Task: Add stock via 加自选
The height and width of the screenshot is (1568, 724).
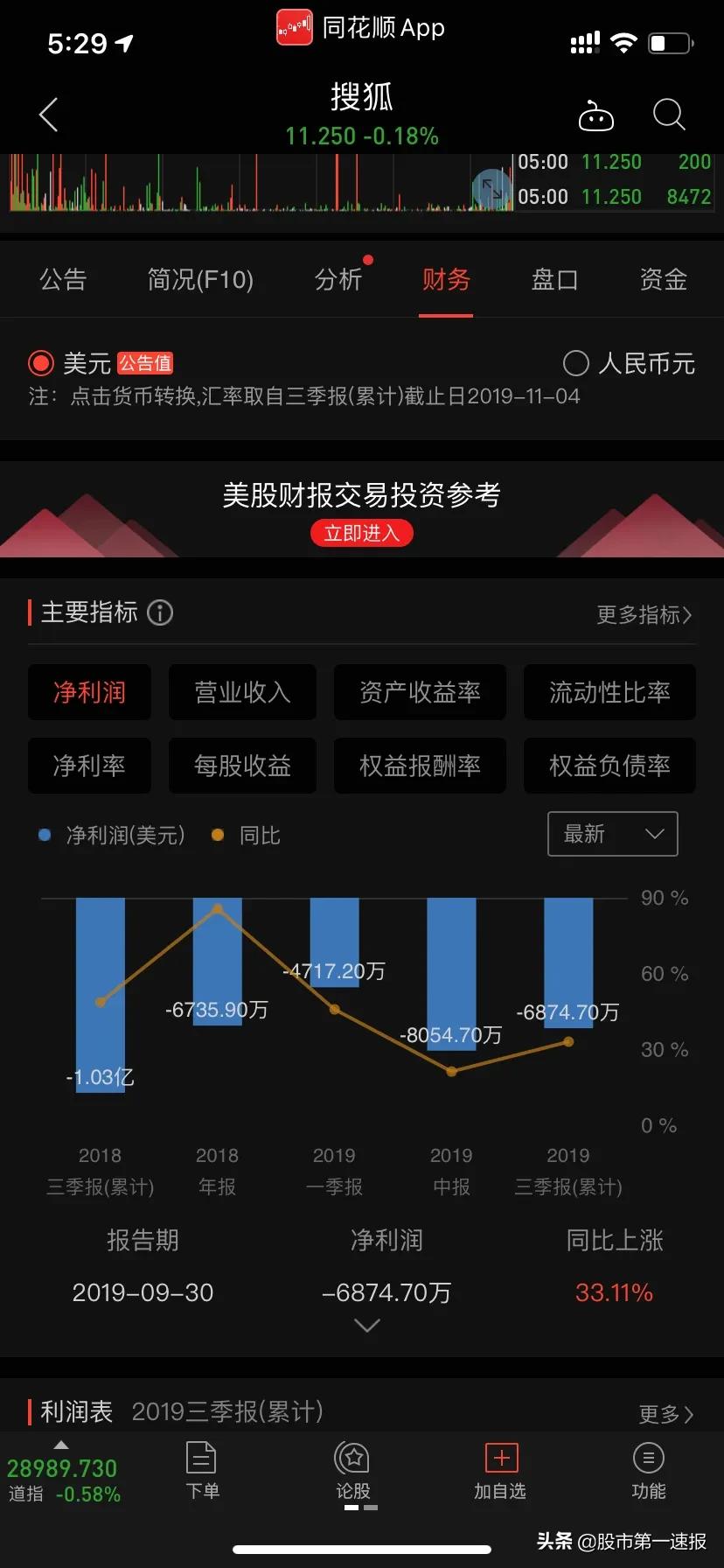Action: 501,1470
